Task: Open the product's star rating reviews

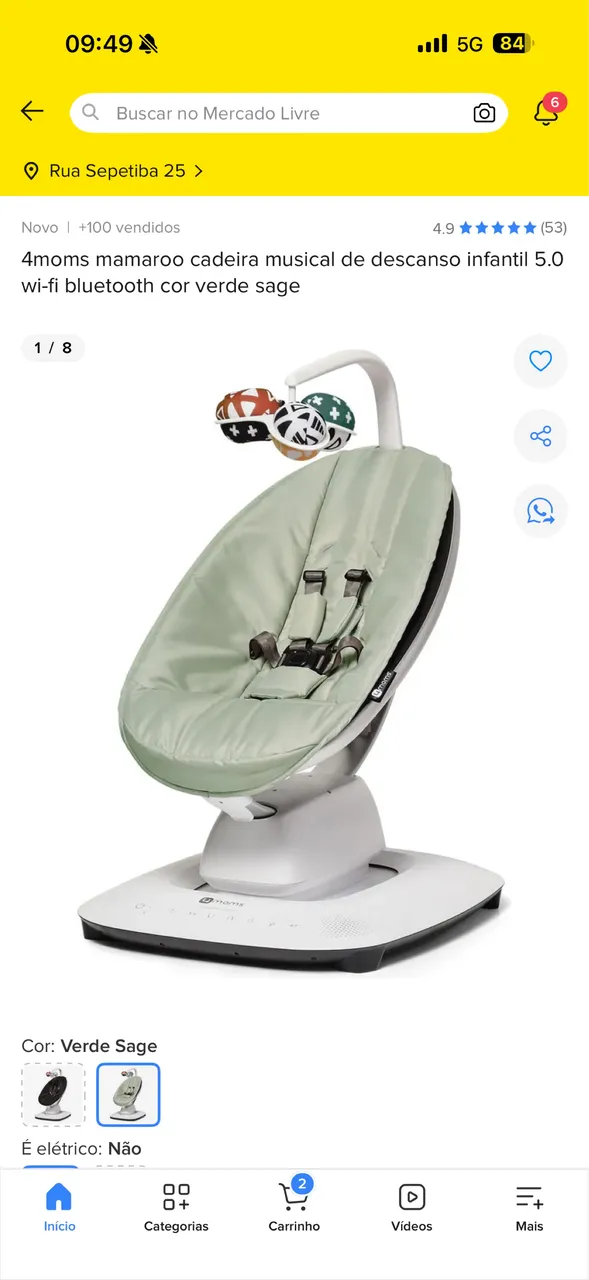Action: point(499,228)
